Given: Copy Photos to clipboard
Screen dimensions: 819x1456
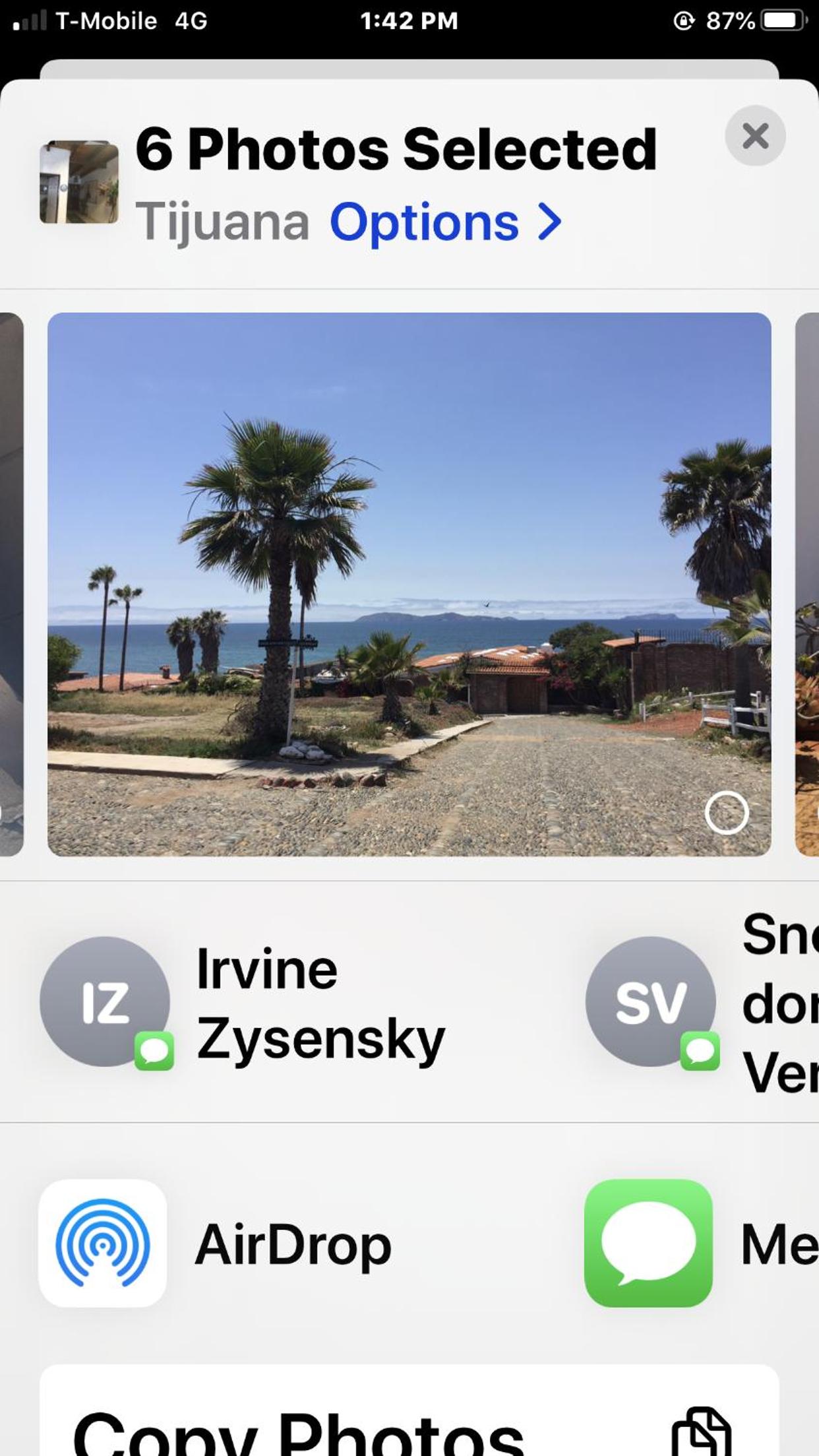Looking at the screenshot, I should click(x=409, y=1410).
